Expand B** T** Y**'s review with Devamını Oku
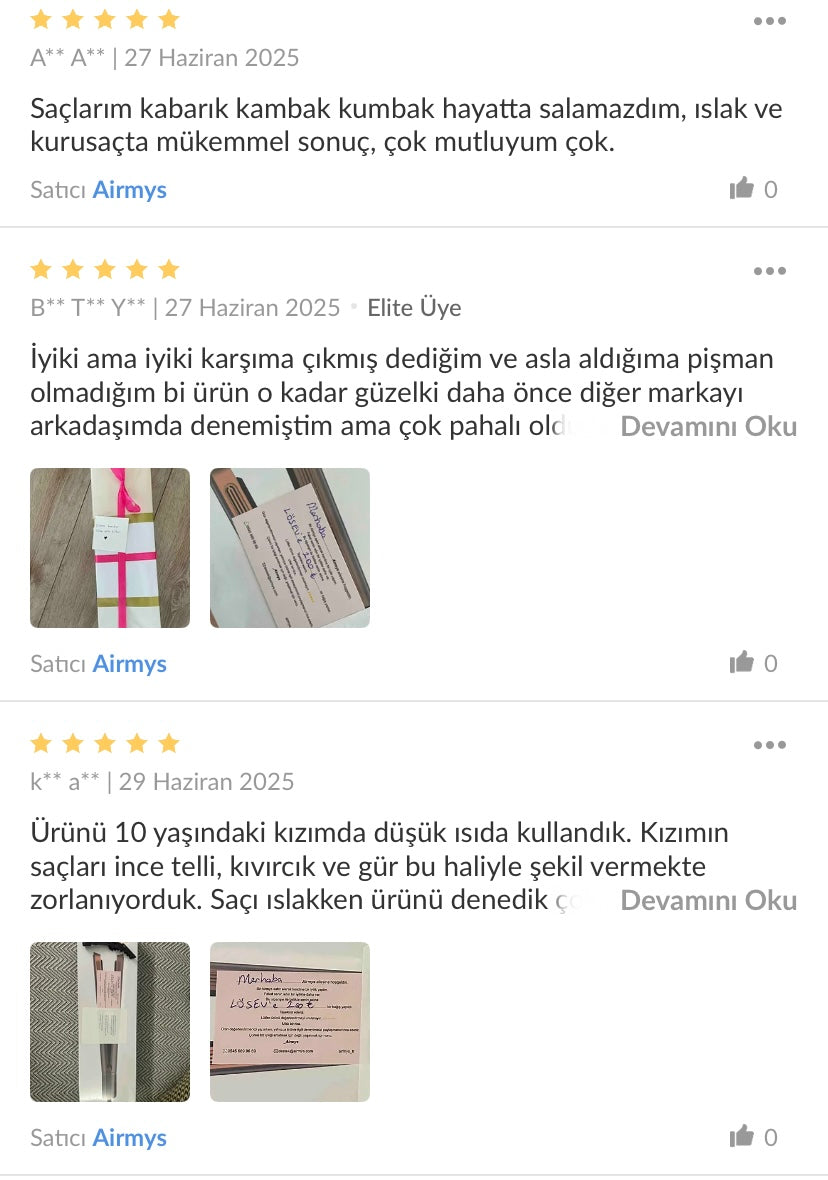 tap(708, 426)
